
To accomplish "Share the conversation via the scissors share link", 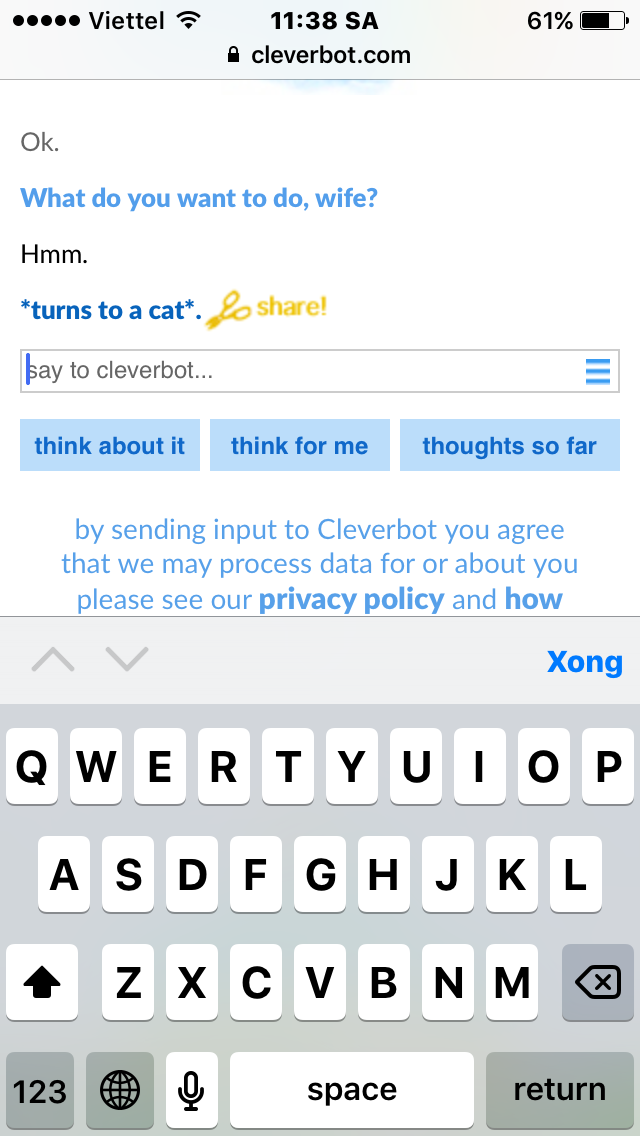I will point(267,309).
